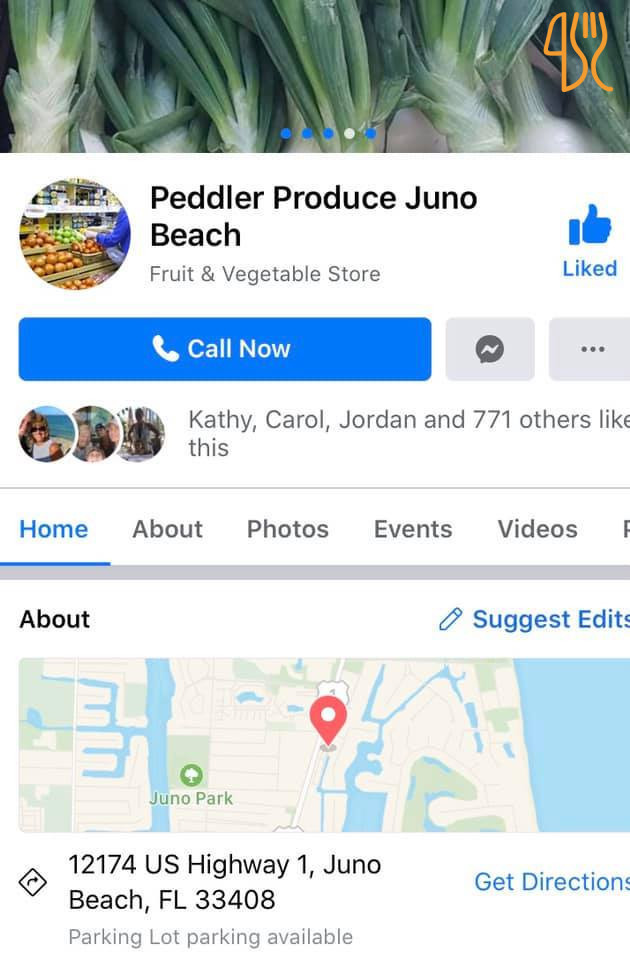Open the Events tab
The image size is (630, 960).
(413, 529)
